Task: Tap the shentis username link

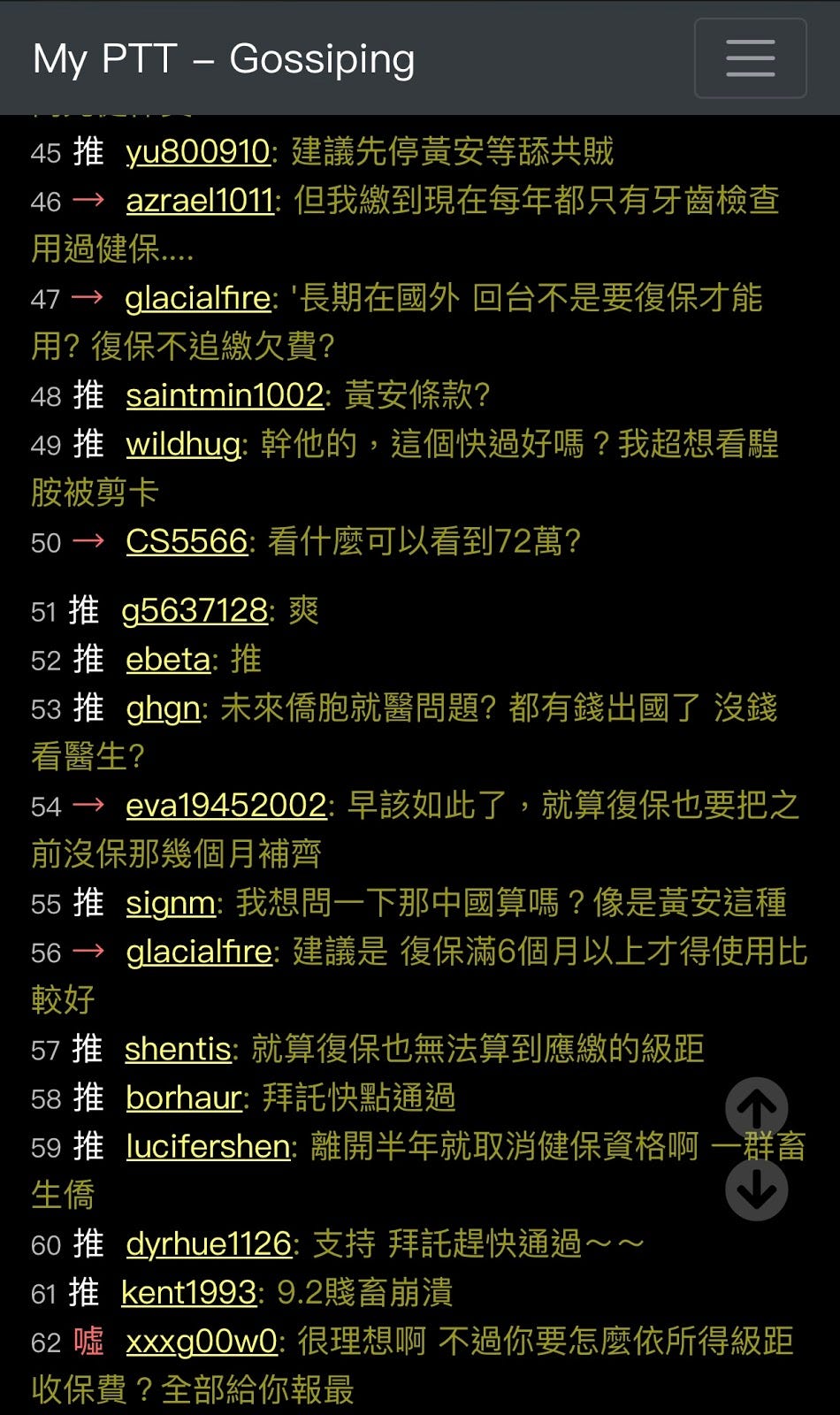Action: (178, 1050)
